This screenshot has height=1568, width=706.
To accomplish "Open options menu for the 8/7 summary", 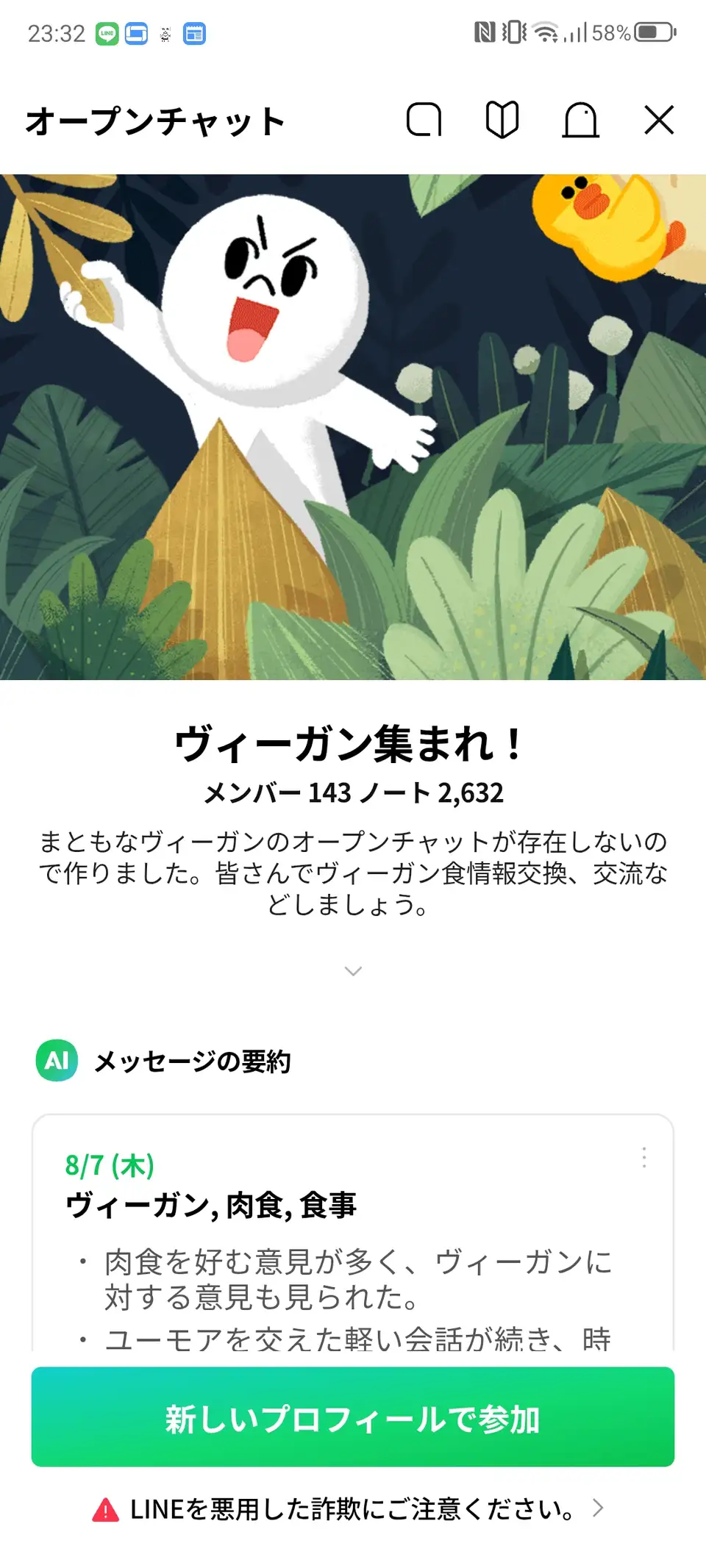I will click(644, 1158).
